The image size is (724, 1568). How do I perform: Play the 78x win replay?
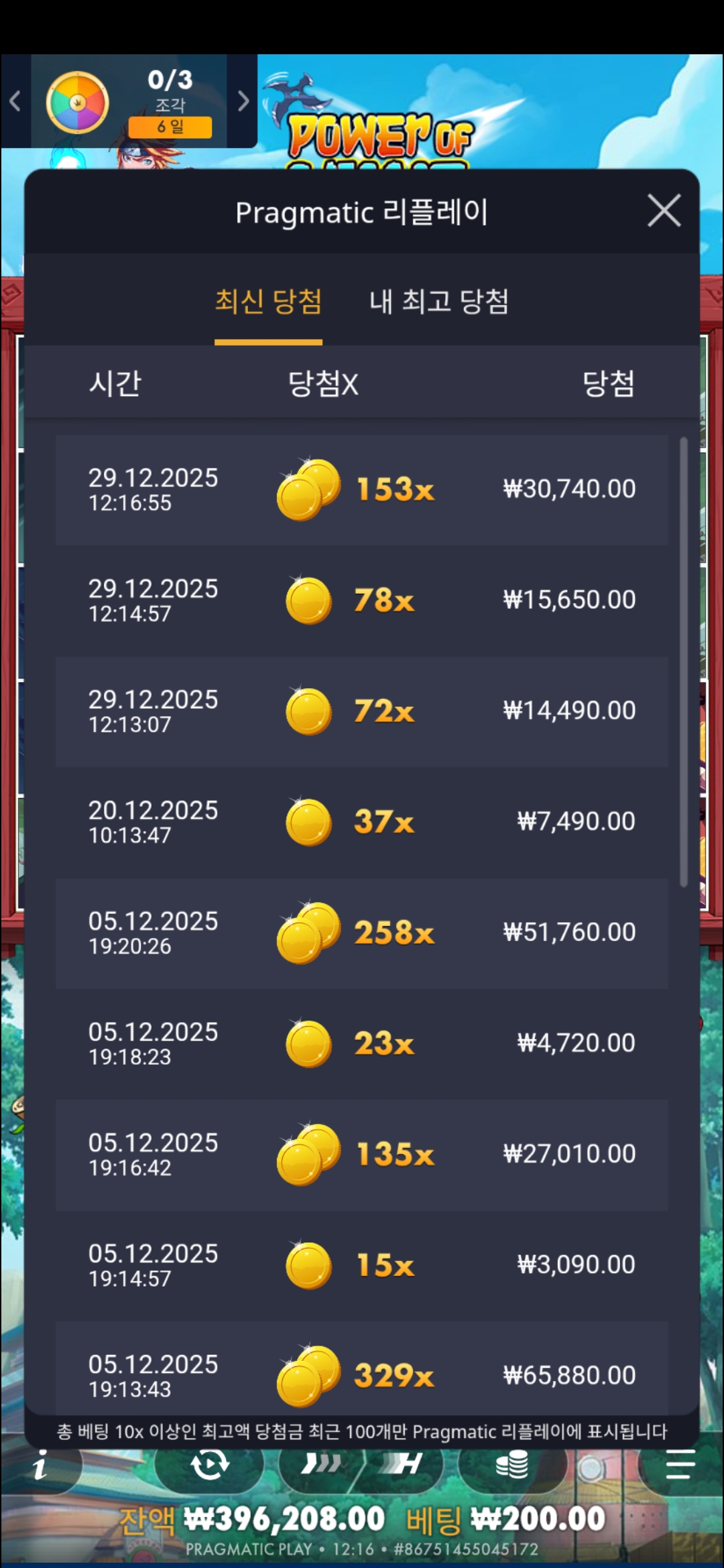click(x=362, y=600)
